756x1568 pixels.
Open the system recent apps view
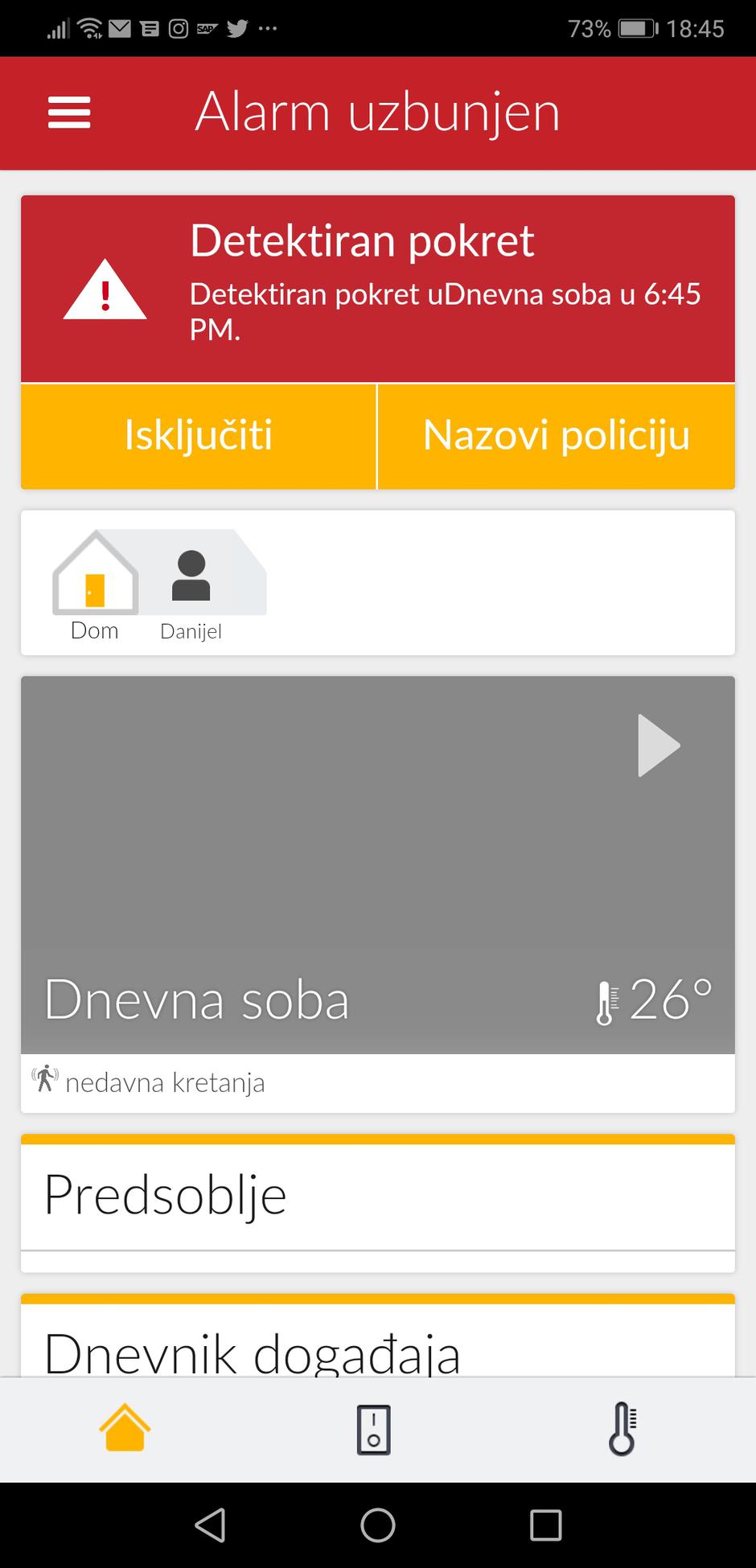pyautogui.click(x=545, y=1525)
